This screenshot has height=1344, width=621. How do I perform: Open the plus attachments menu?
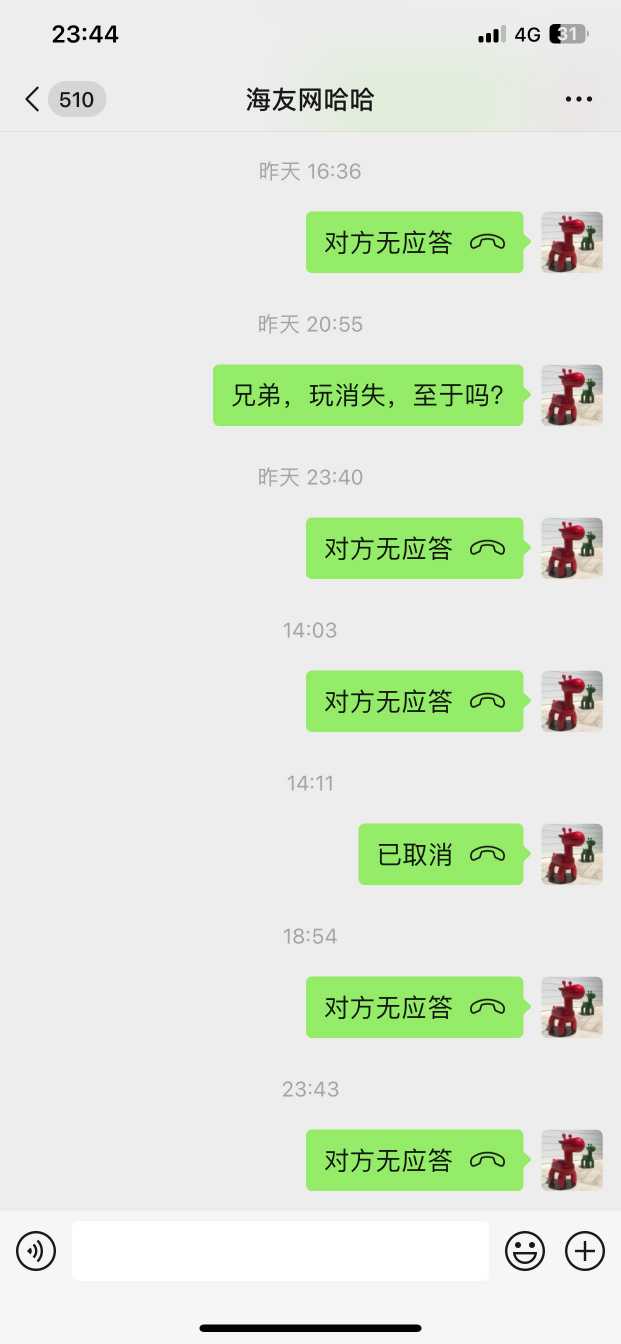click(x=585, y=1250)
